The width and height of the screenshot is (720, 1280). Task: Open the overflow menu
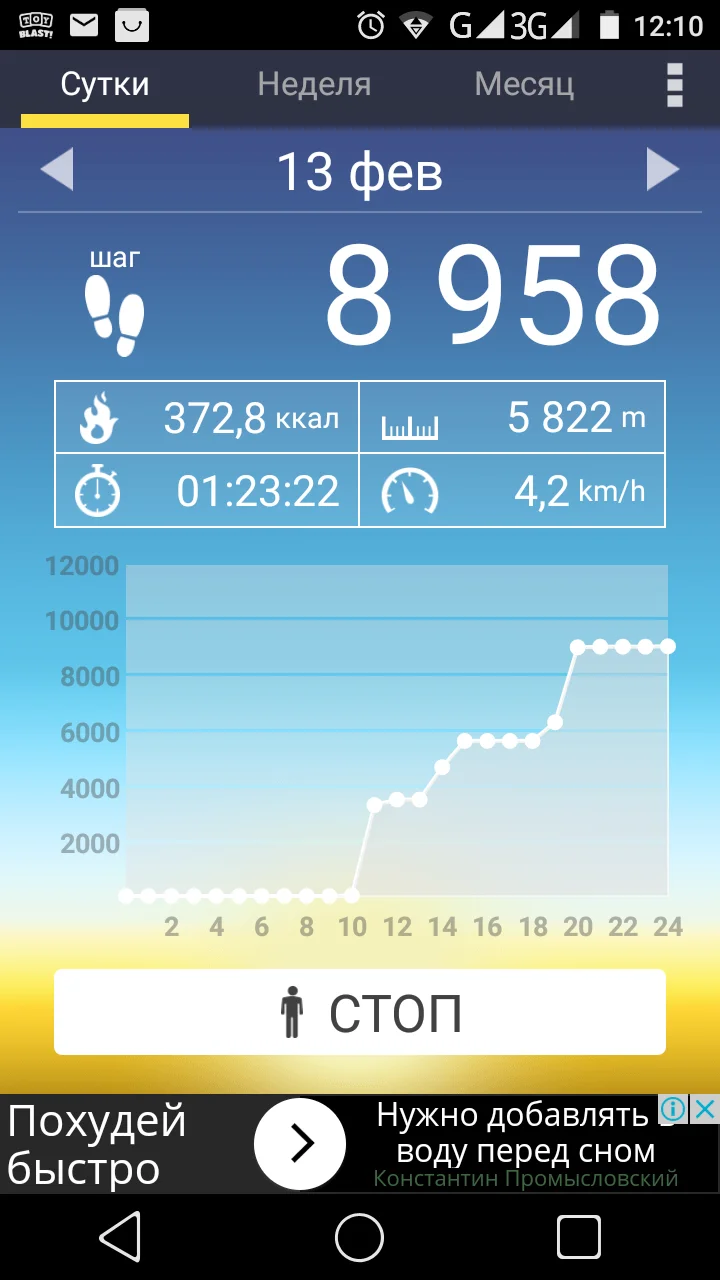675,85
